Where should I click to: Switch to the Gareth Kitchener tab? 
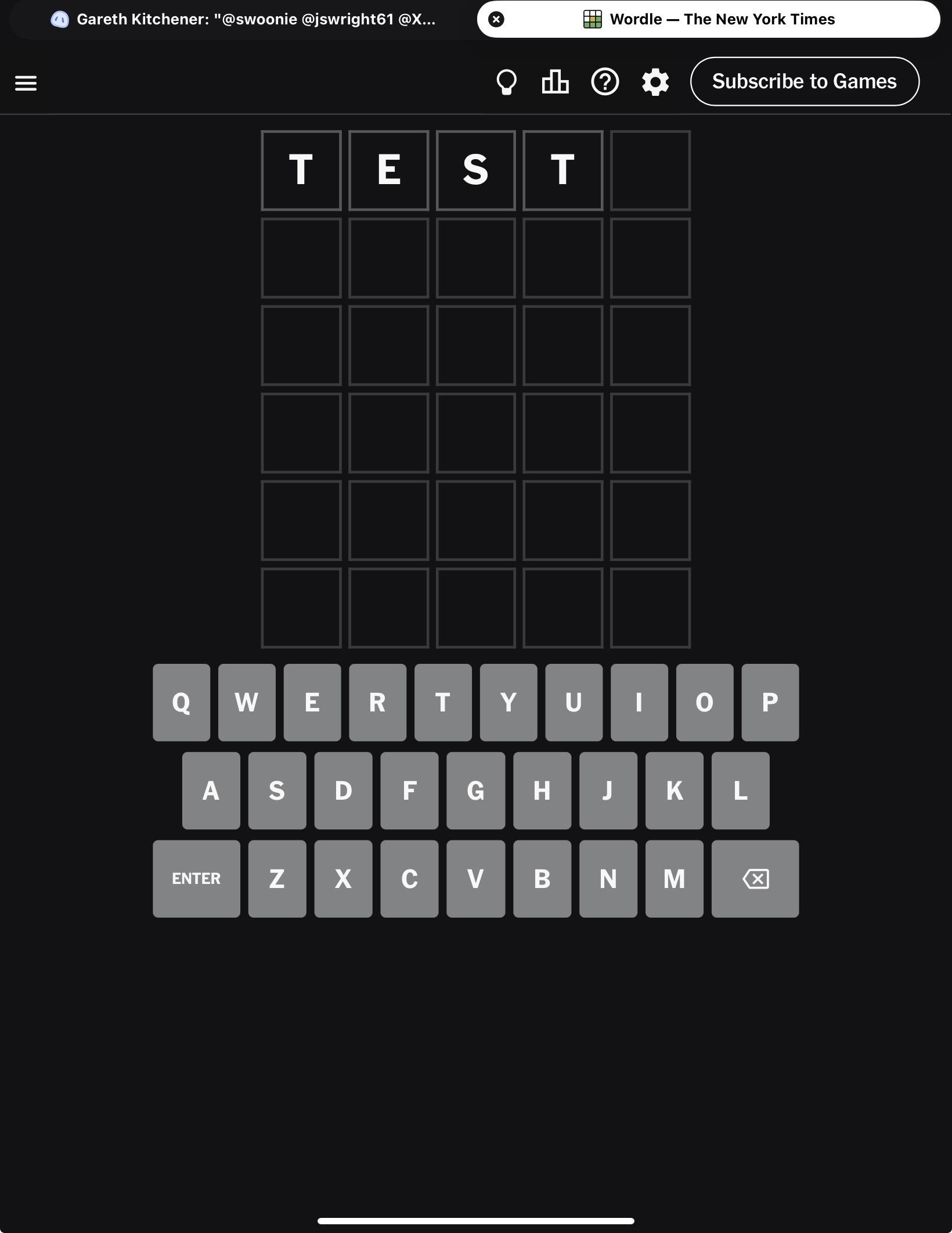point(244,20)
